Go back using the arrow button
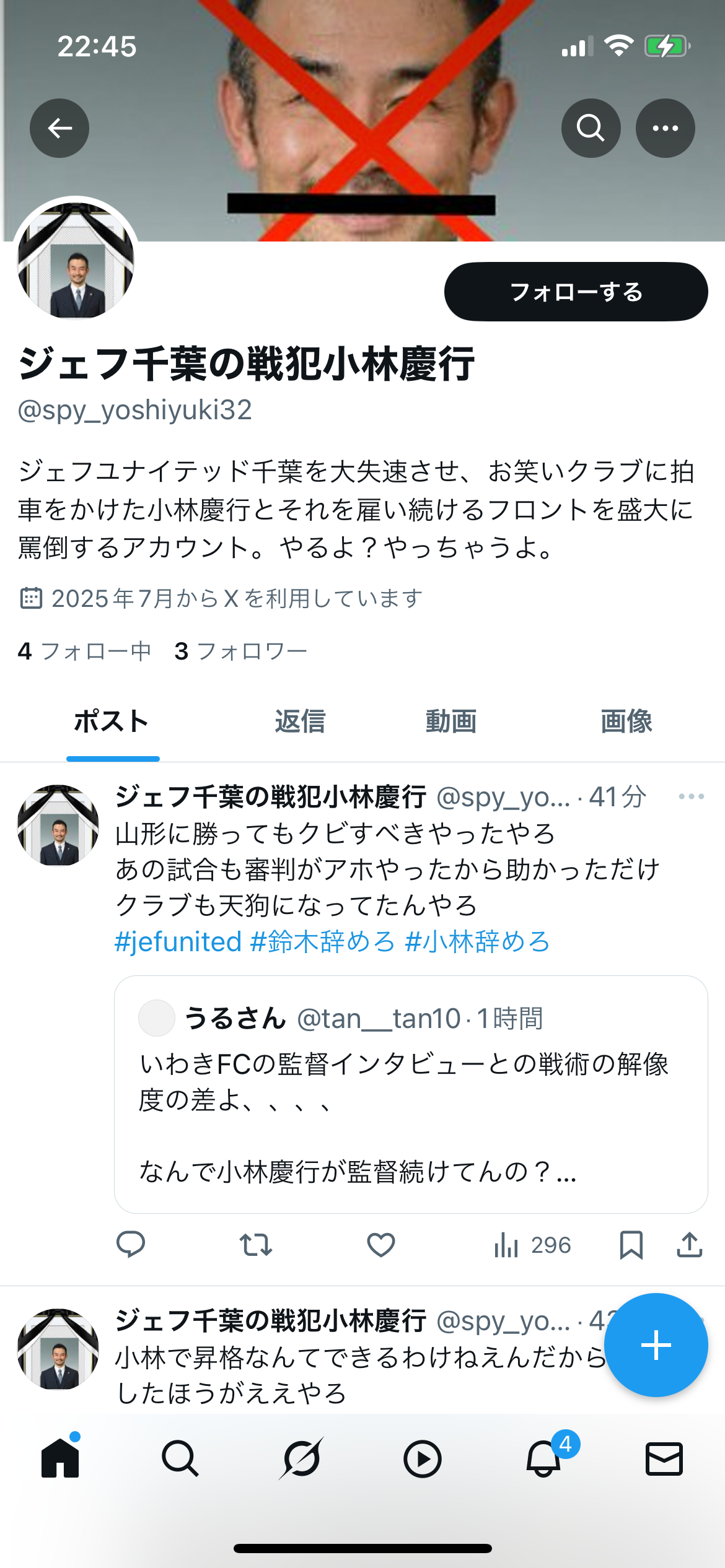 coord(59,128)
